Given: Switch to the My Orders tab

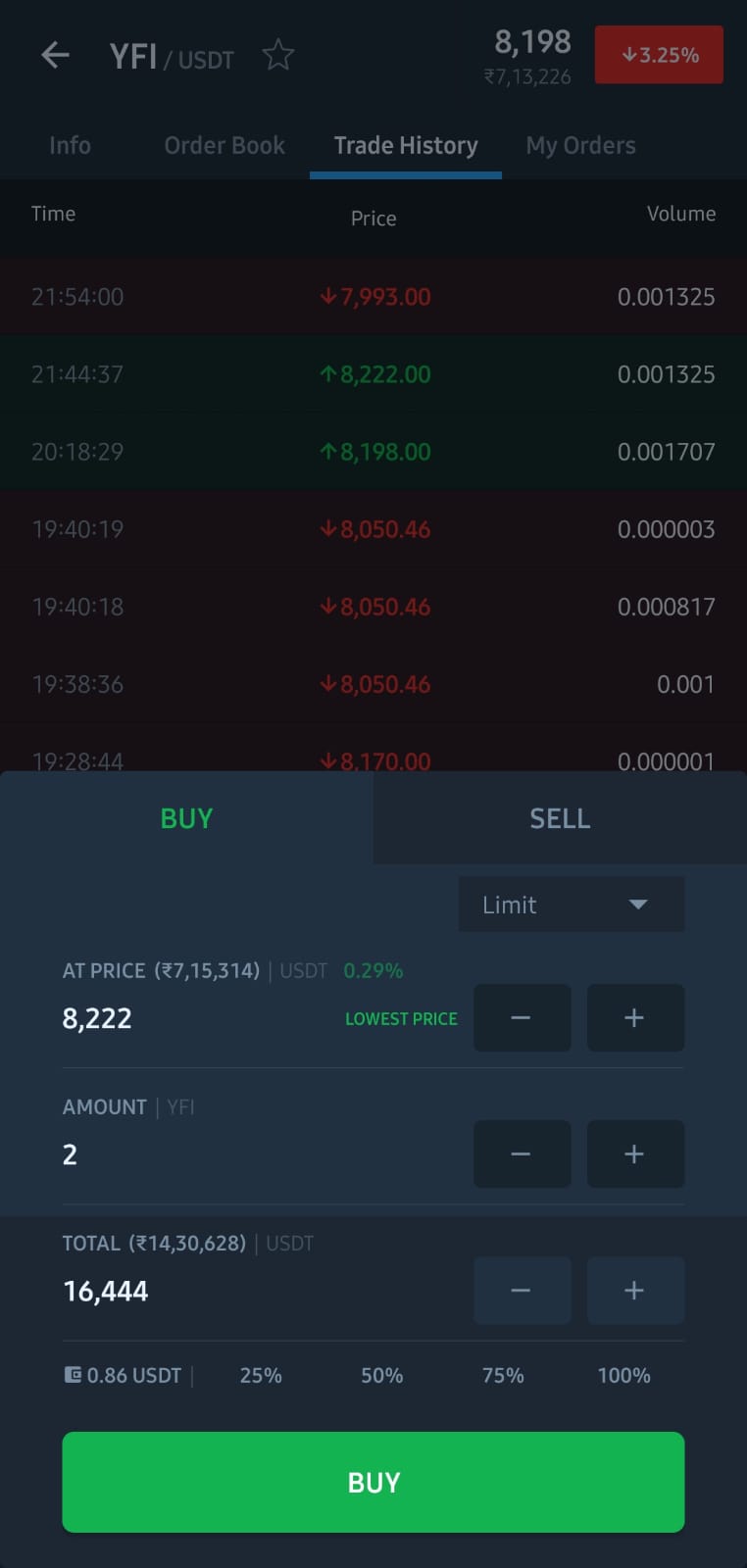Looking at the screenshot, I should pos(580,145).
